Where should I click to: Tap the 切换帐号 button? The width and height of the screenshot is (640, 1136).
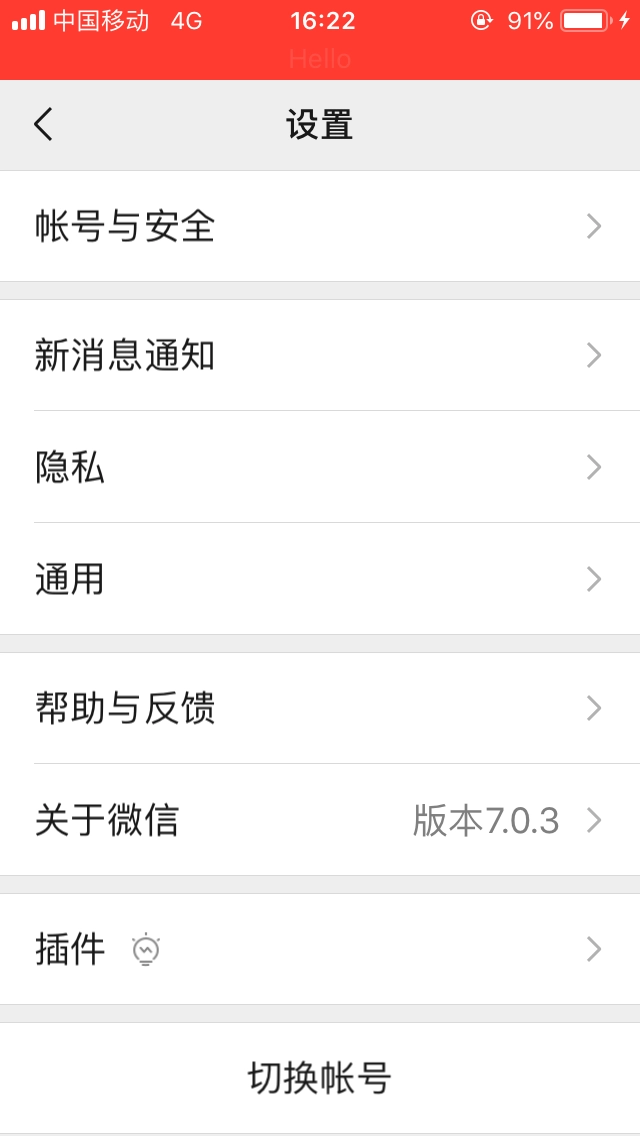[x=320, y=1078]
